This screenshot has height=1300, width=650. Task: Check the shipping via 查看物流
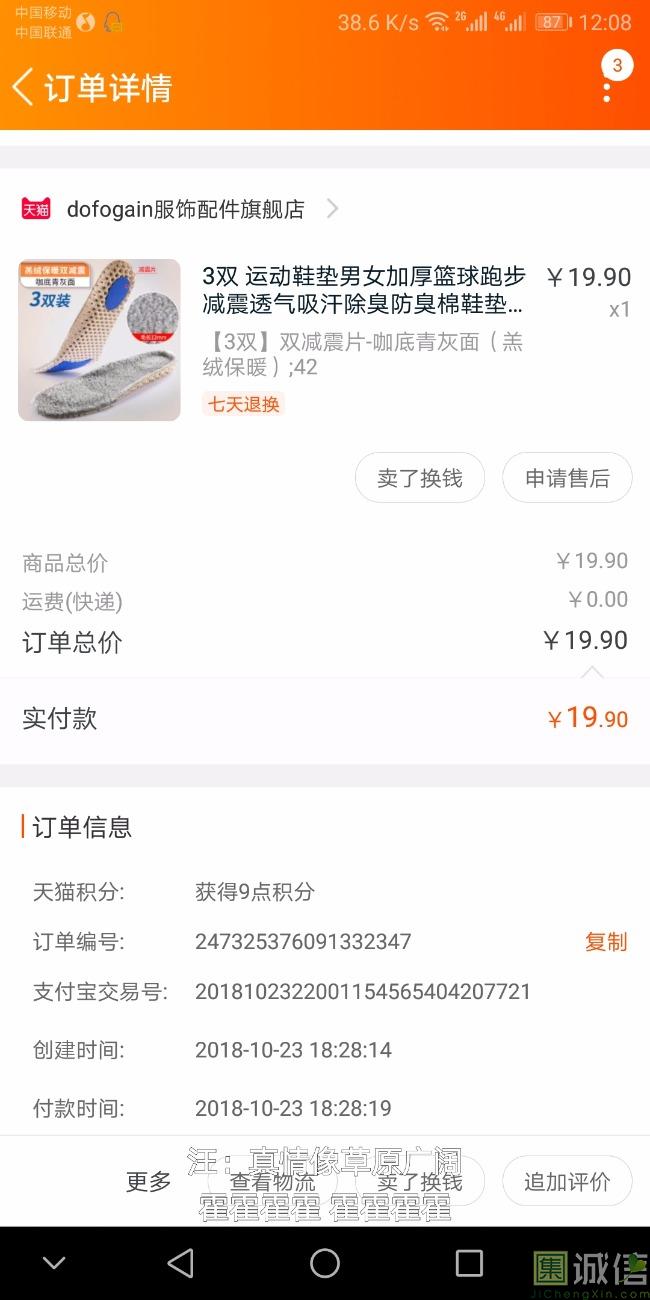point(272,1181)
